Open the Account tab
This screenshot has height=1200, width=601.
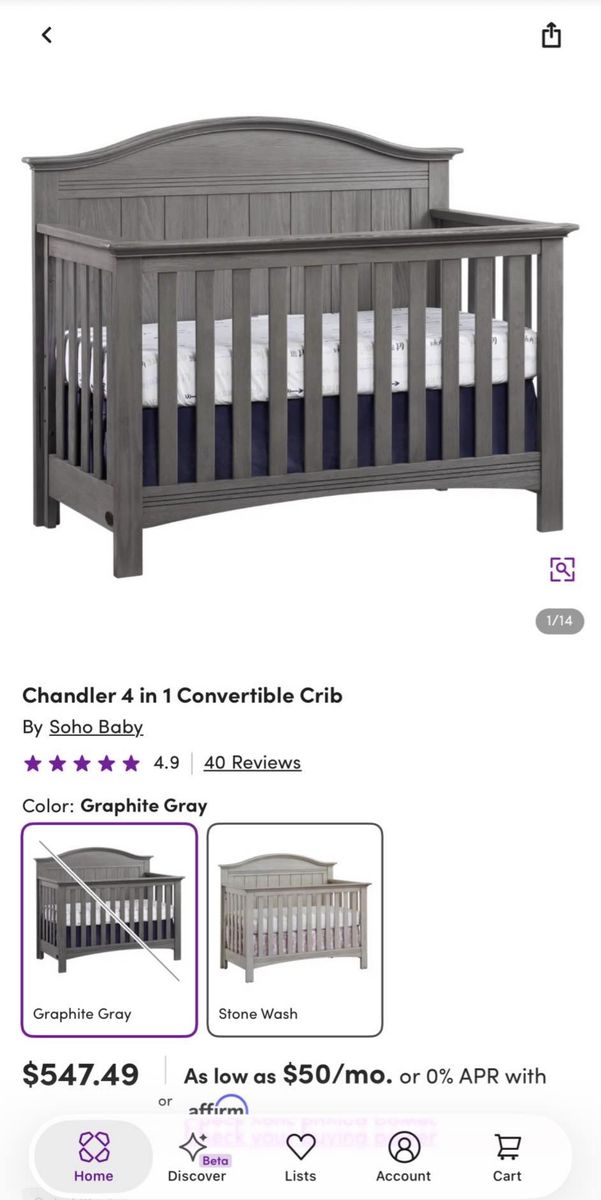pos(403,1156)
